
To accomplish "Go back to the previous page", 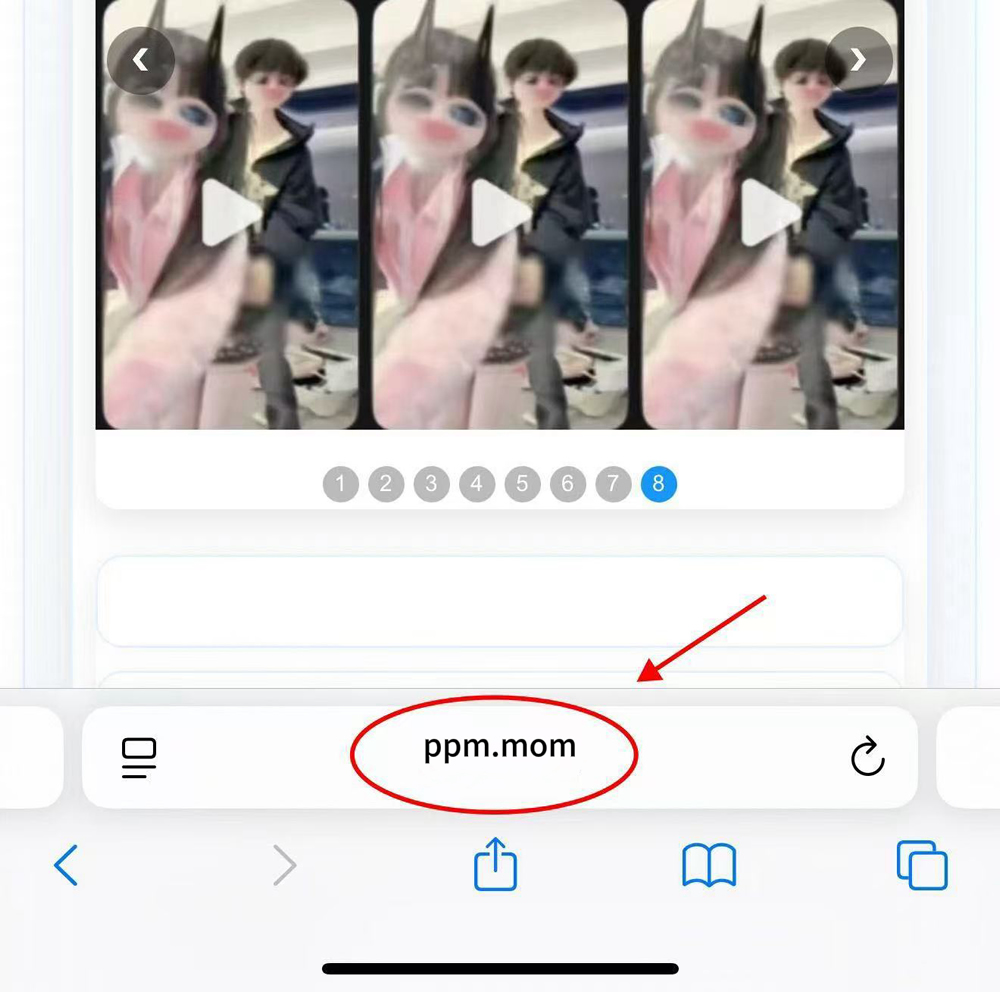I will [66, 865].
